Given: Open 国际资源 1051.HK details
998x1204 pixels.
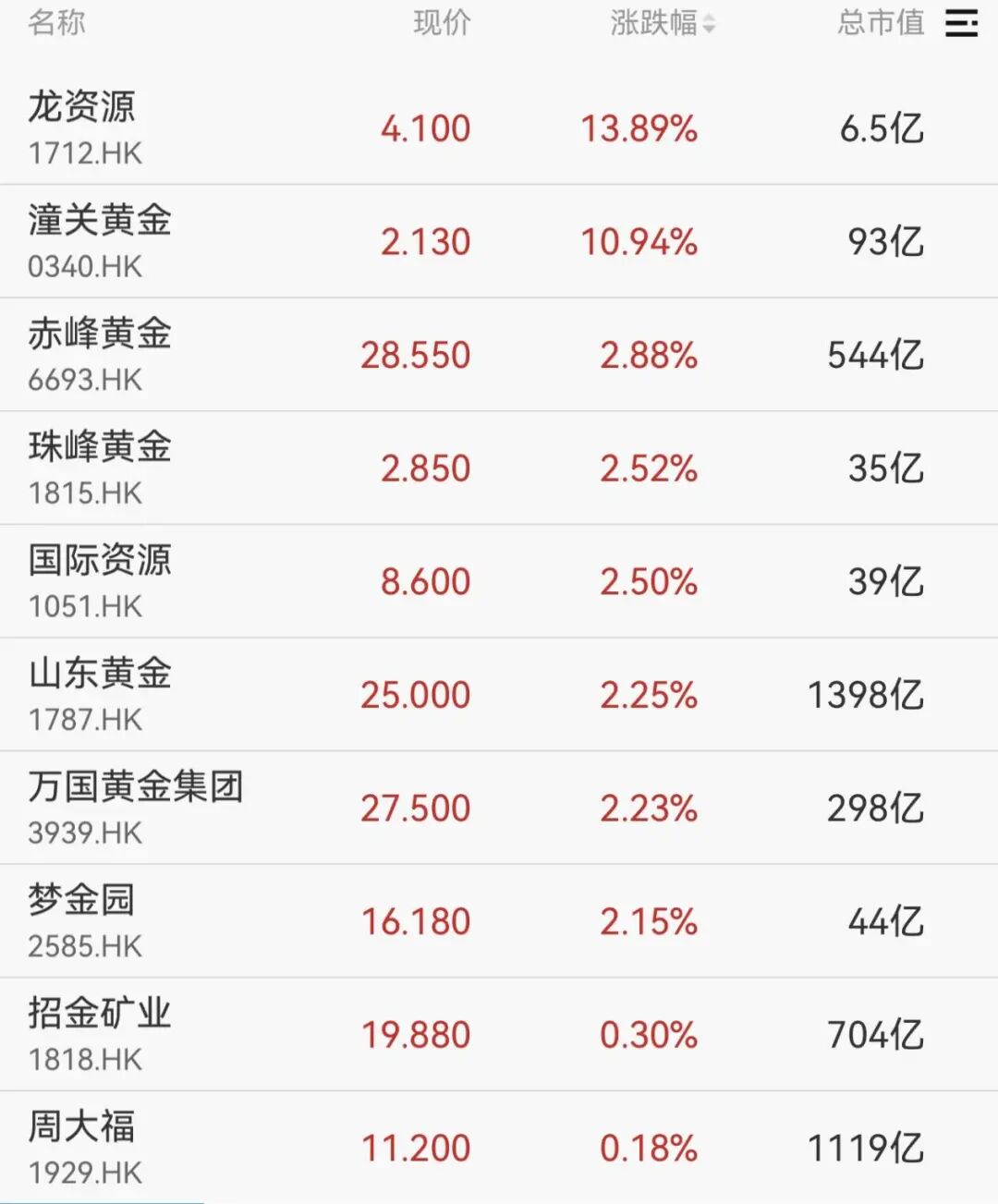Looking at the screenshot, I should pos(499,581).
